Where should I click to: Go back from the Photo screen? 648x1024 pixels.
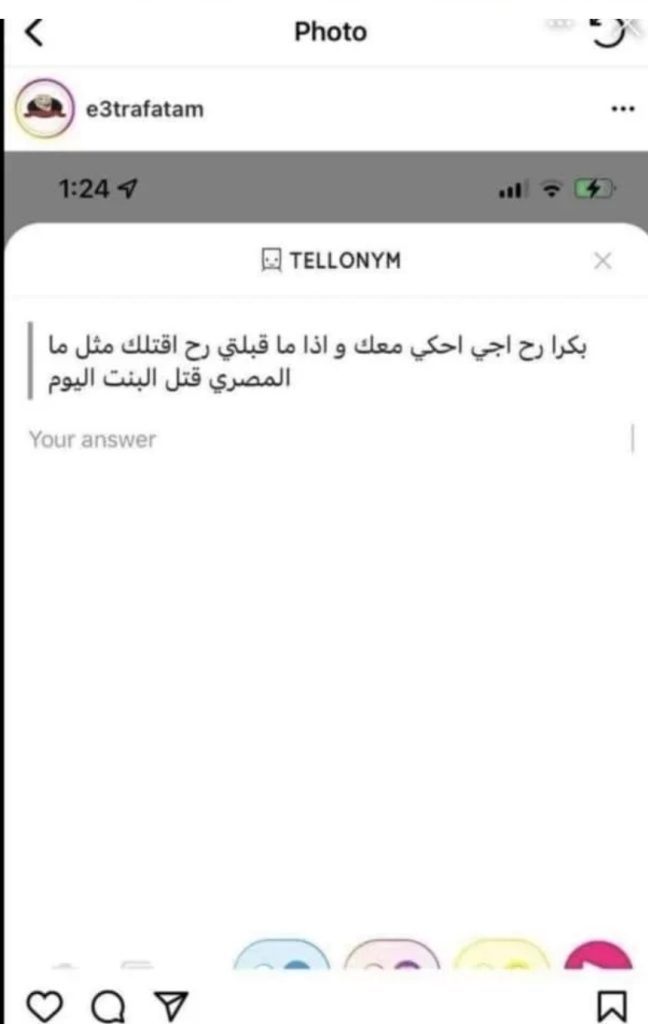tap(34, 32)
